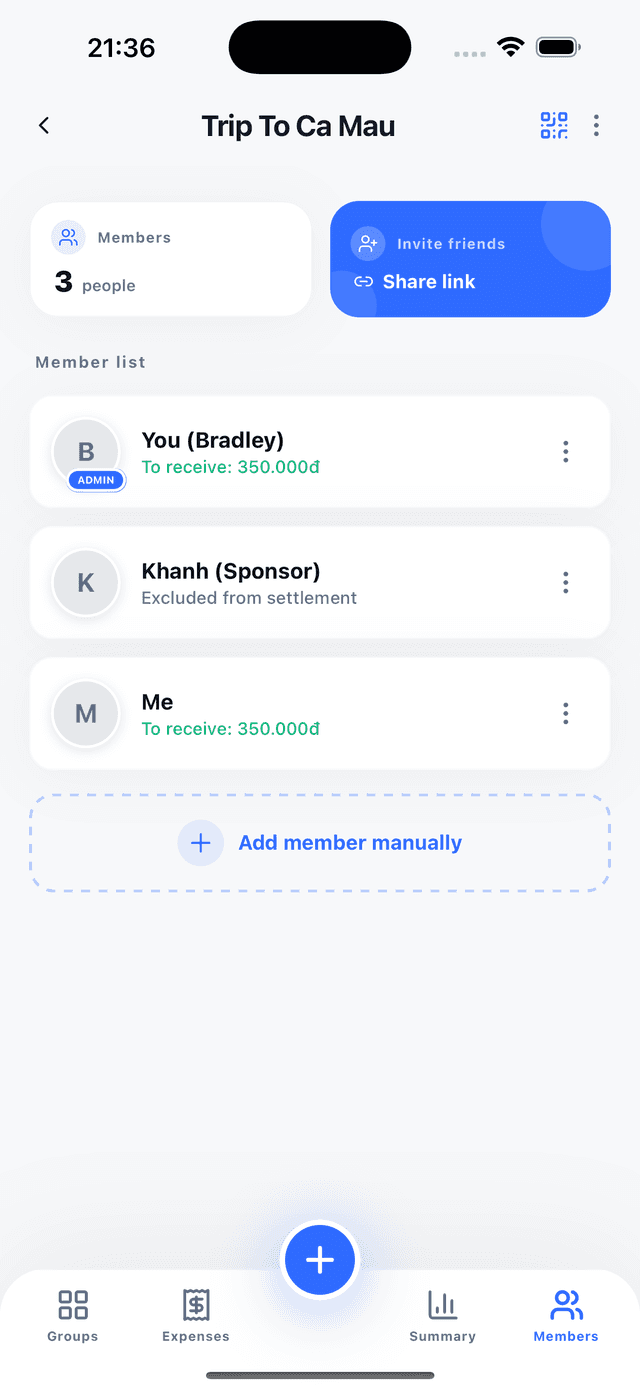Viewport: 640px width, 1391px height.
Task: Open the options menu for Me
Action: point(566,713)
